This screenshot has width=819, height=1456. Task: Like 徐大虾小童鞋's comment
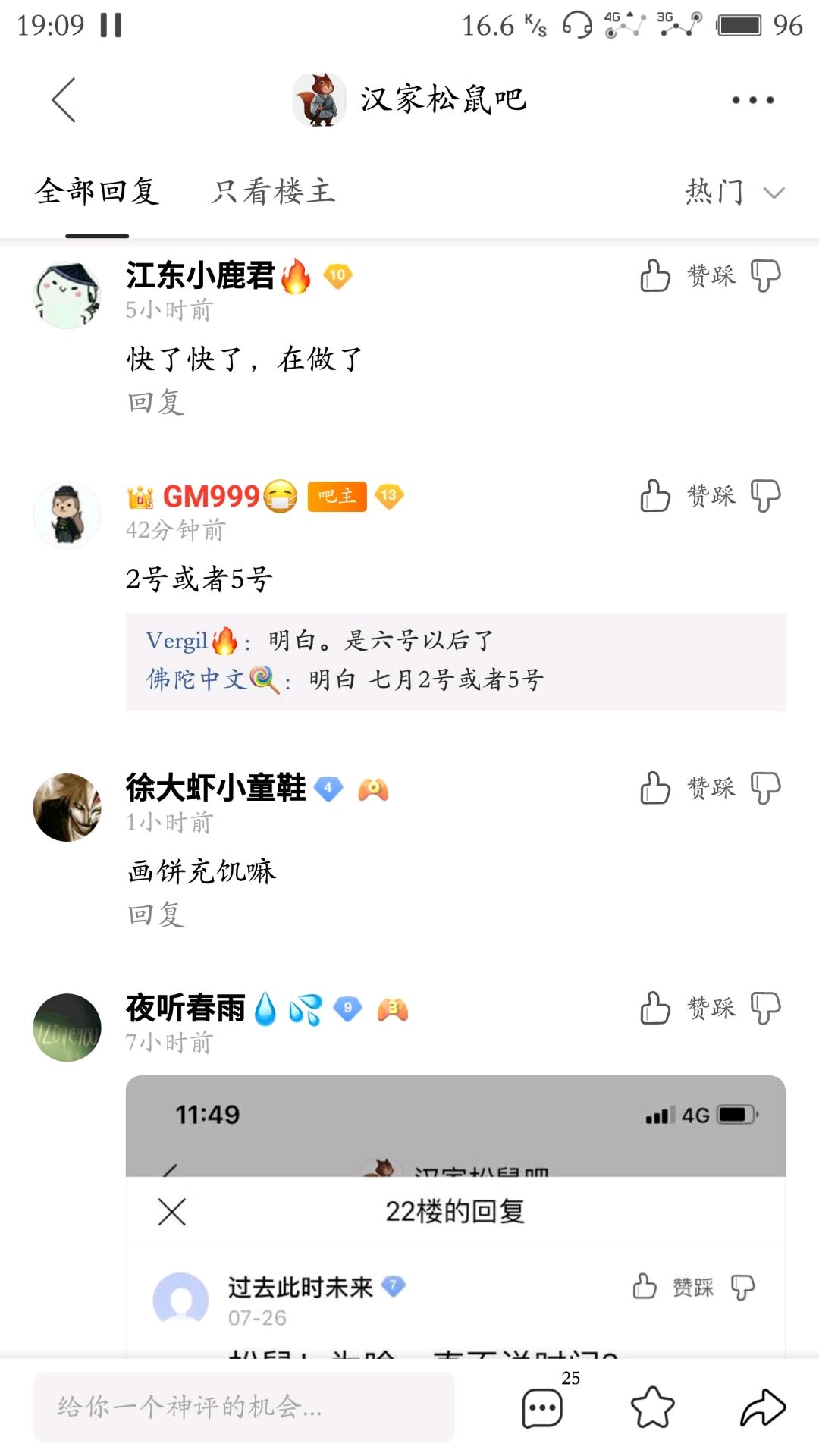655,789
